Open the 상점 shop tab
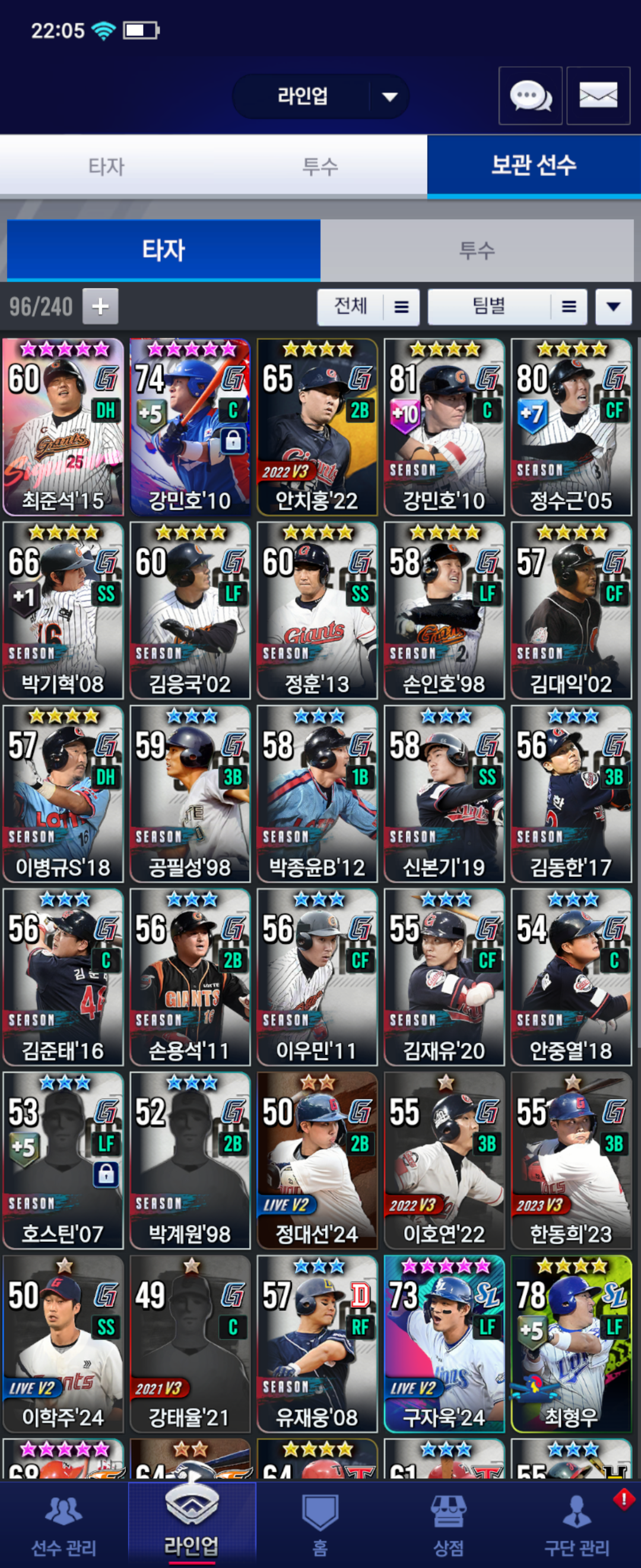This screenshot has height=1568, width=641. point(448,1525)
